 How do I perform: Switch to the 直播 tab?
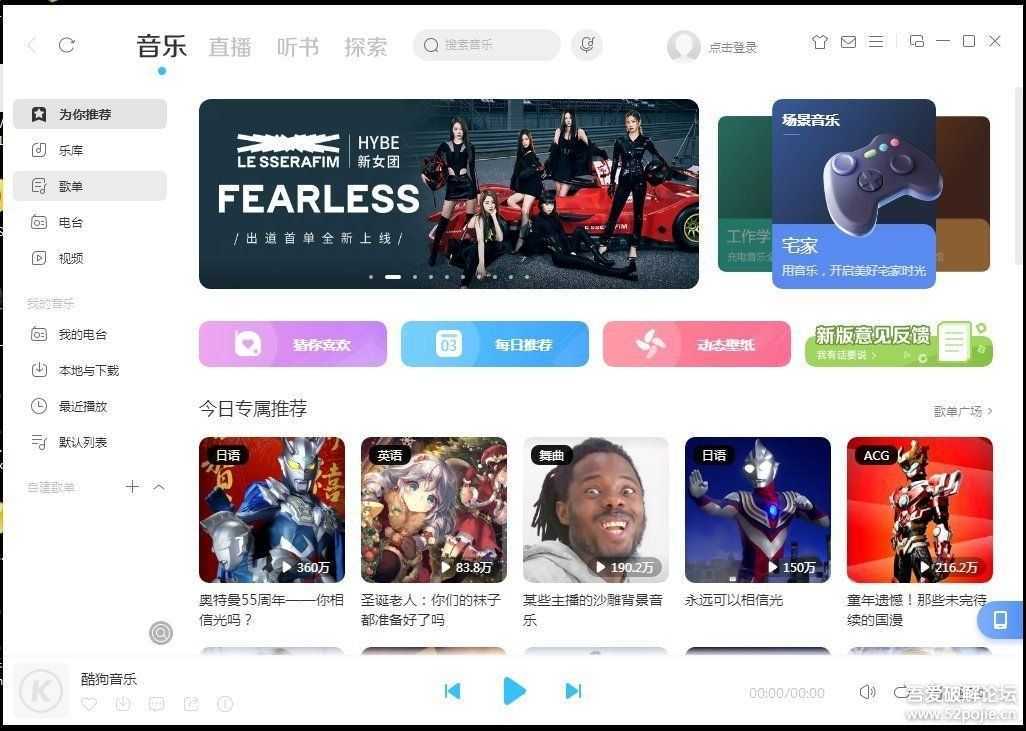(230, 47)
